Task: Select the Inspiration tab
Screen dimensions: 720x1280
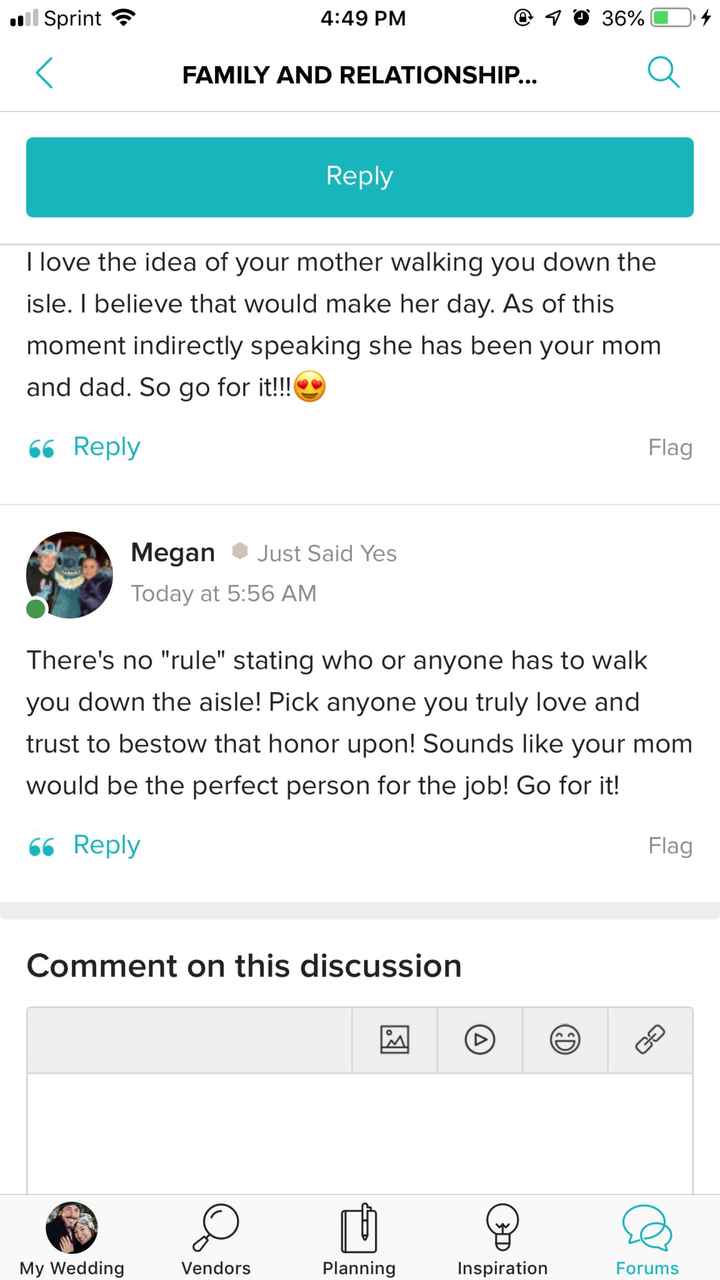Action: pyautogui.click(x=502, y=1240)
